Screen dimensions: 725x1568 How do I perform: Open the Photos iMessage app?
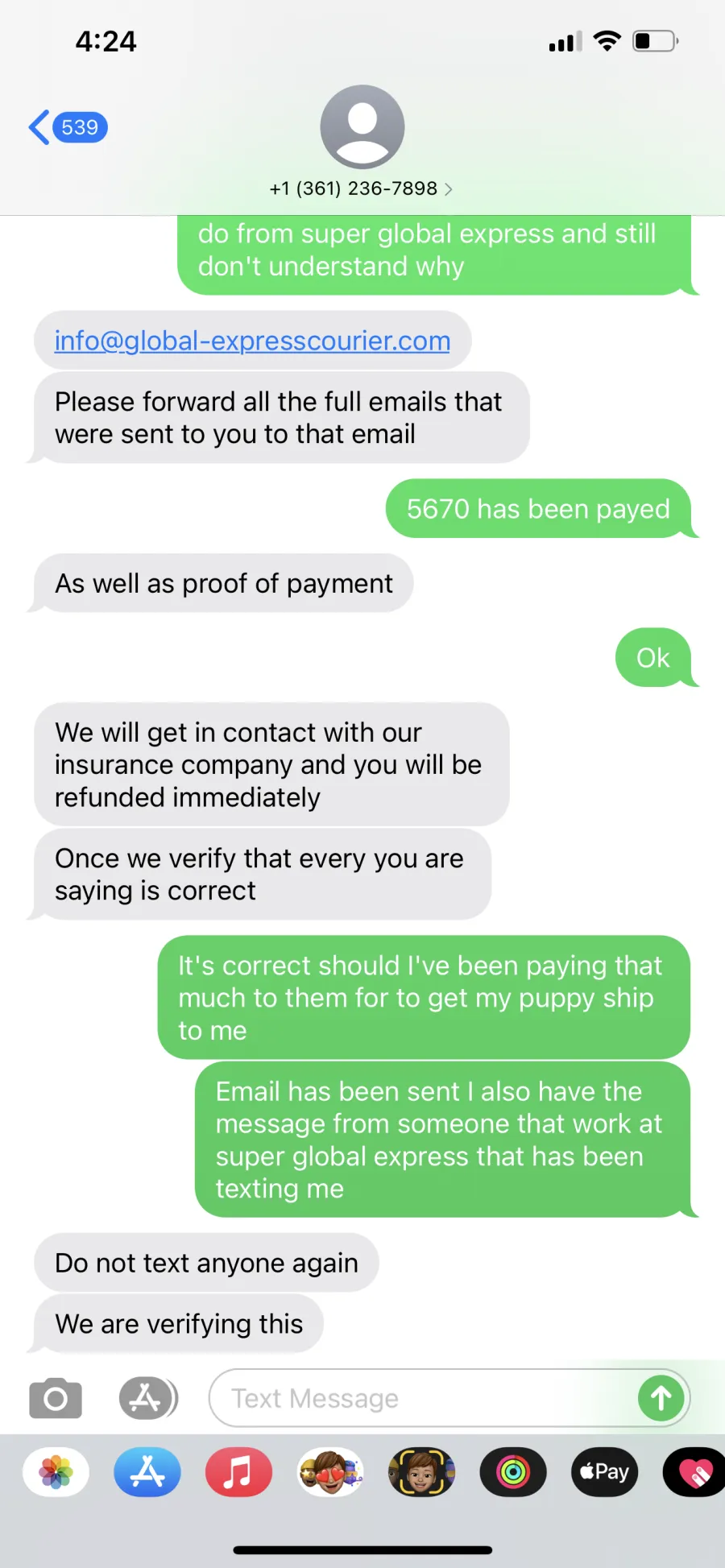tap(56, 1472)
